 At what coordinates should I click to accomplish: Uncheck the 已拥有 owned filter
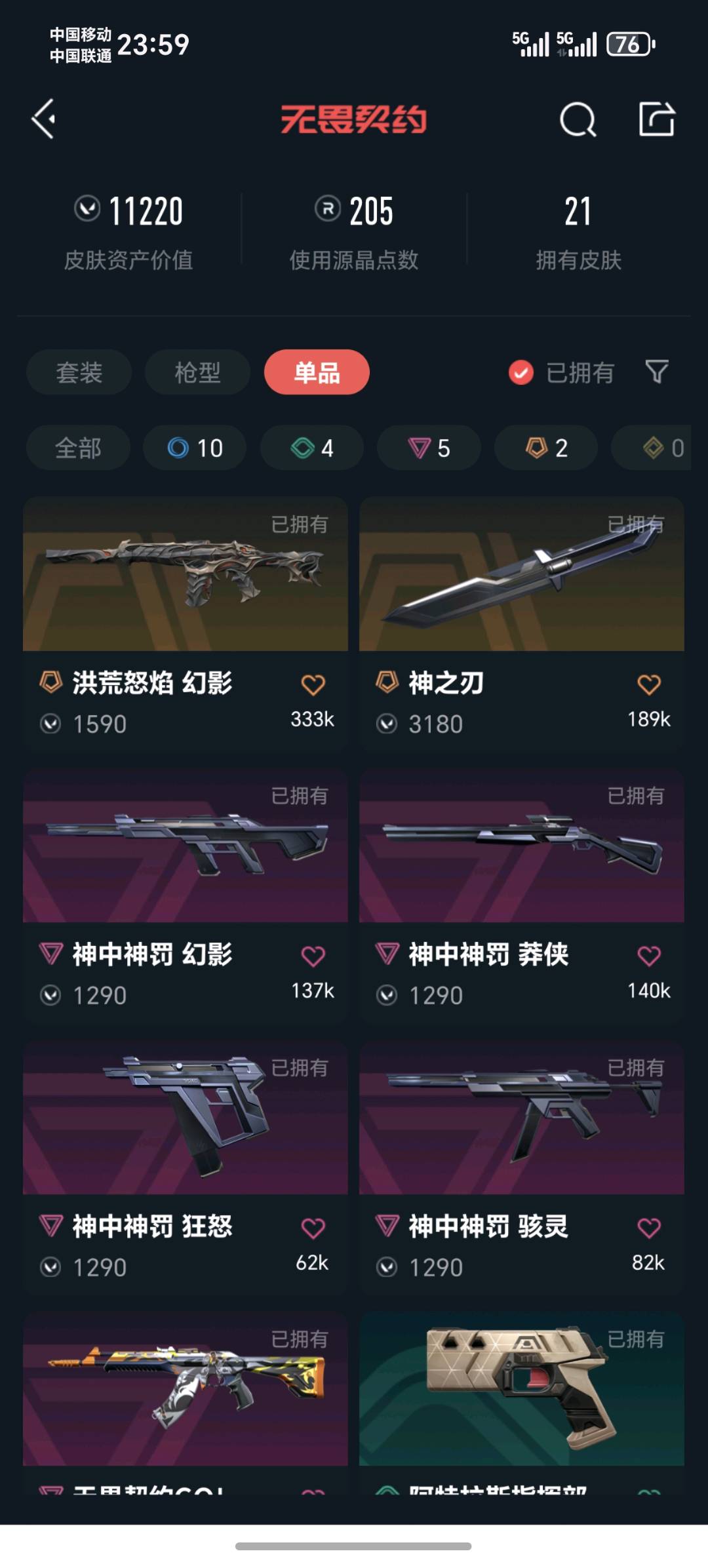(521, 373)
